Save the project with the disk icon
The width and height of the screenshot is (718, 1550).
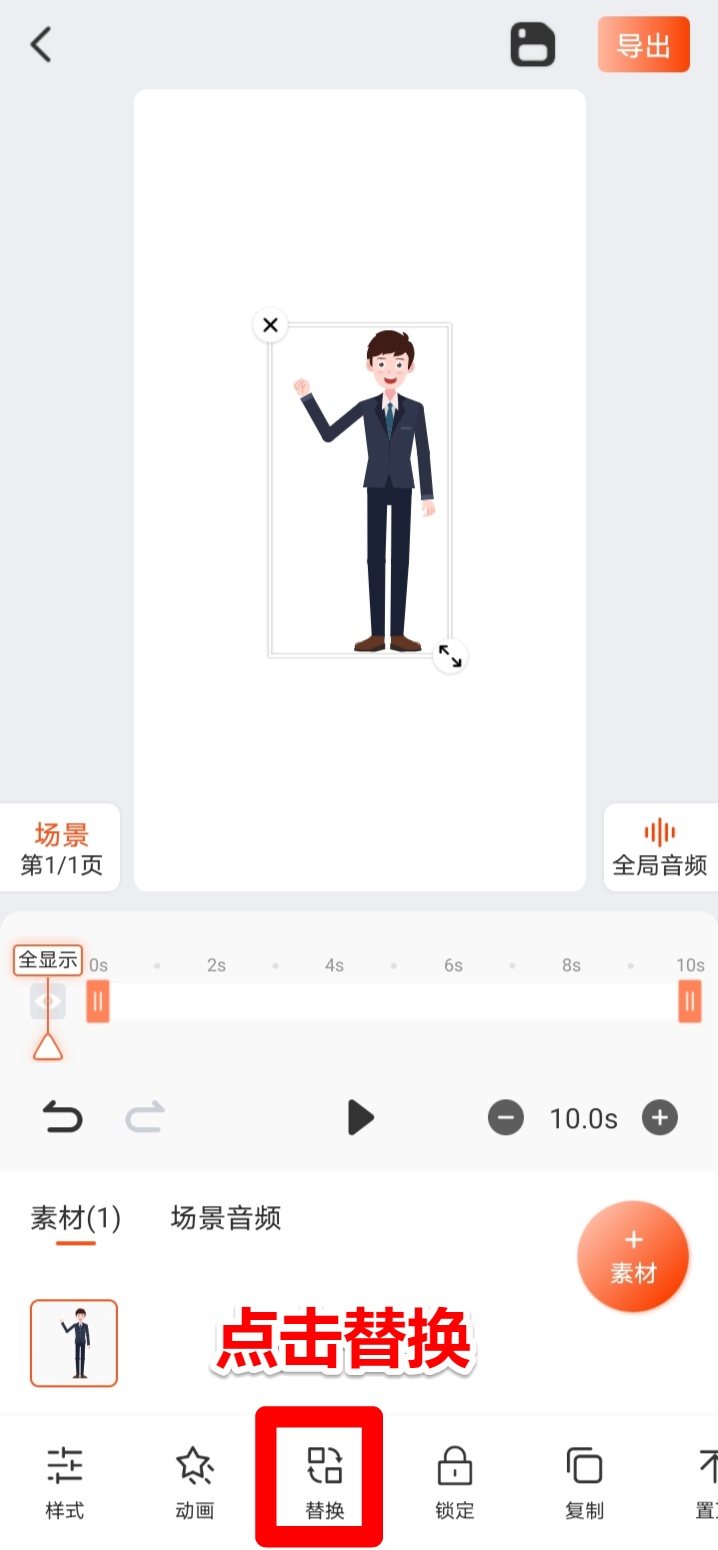pos(533,45)
